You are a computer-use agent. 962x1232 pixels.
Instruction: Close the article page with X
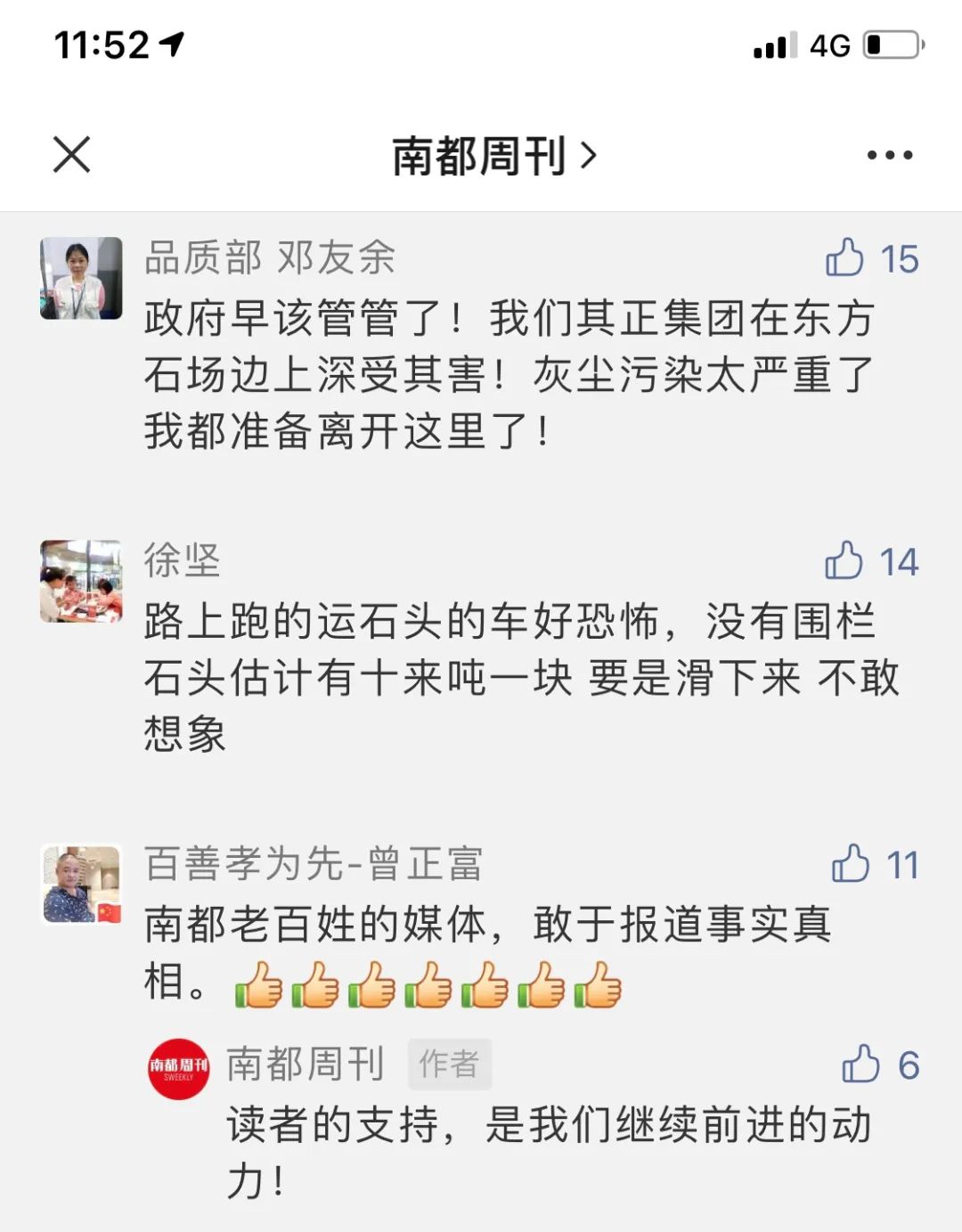(x=71, y=155)
